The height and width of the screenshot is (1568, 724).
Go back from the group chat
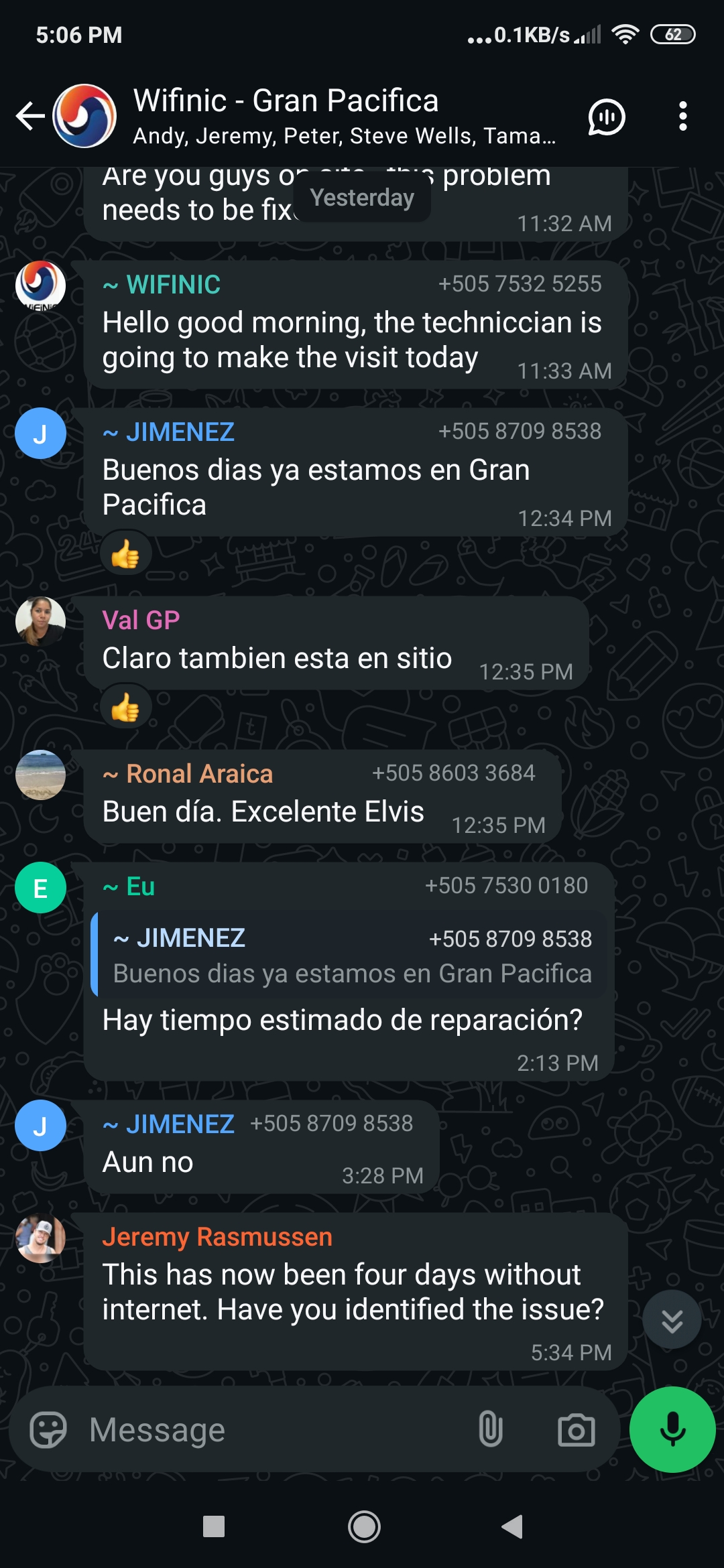[30, 116]
